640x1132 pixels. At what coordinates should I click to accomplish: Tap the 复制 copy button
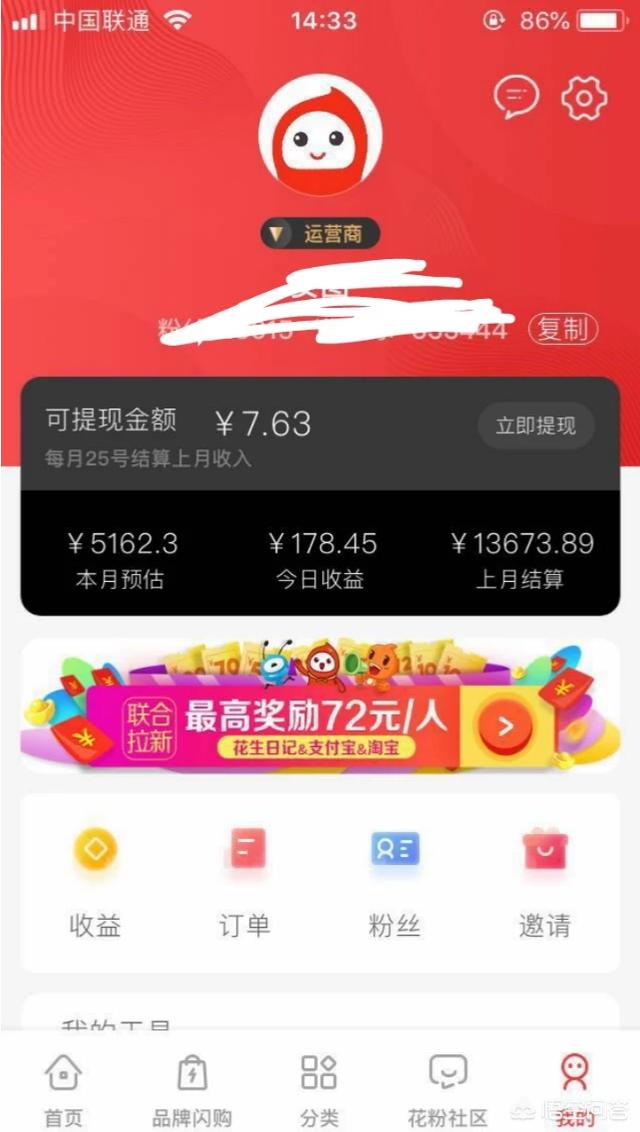pos(563,328)
